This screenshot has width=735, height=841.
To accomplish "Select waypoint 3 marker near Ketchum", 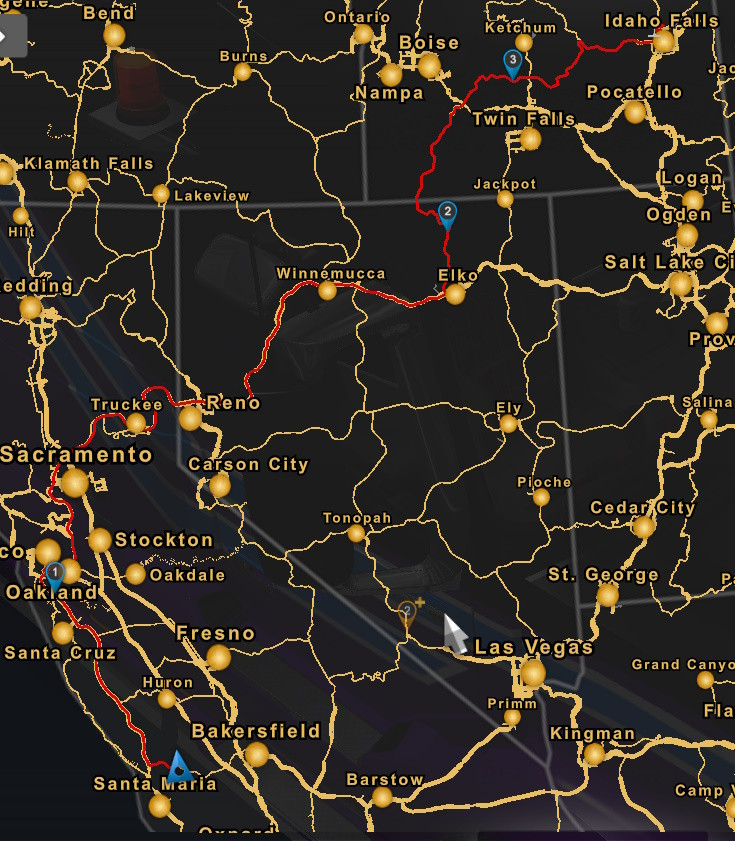I will [x=513, y=63].
